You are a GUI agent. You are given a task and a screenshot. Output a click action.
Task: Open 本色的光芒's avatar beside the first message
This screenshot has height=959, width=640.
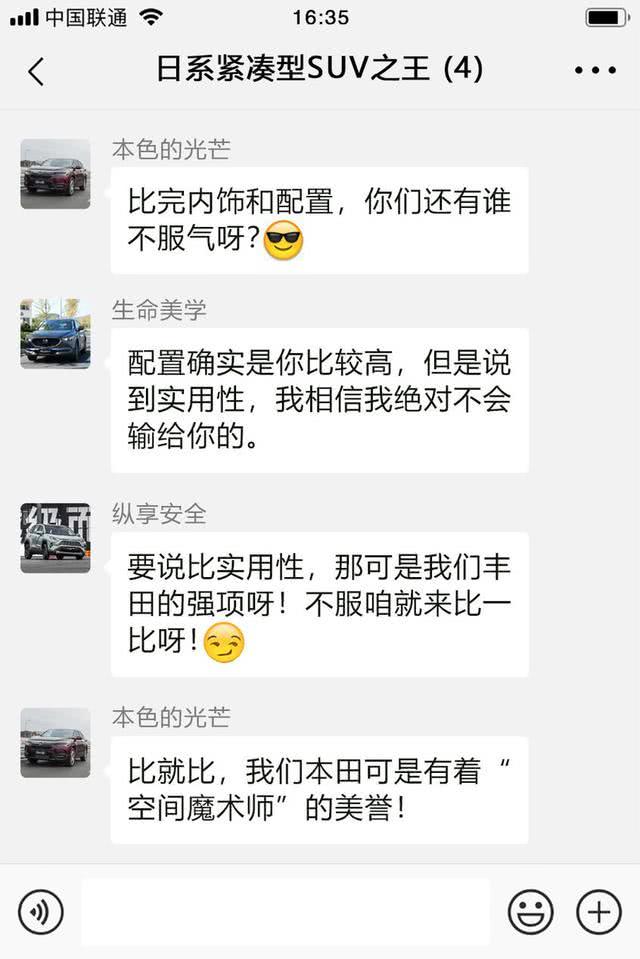tap(55, 174)
